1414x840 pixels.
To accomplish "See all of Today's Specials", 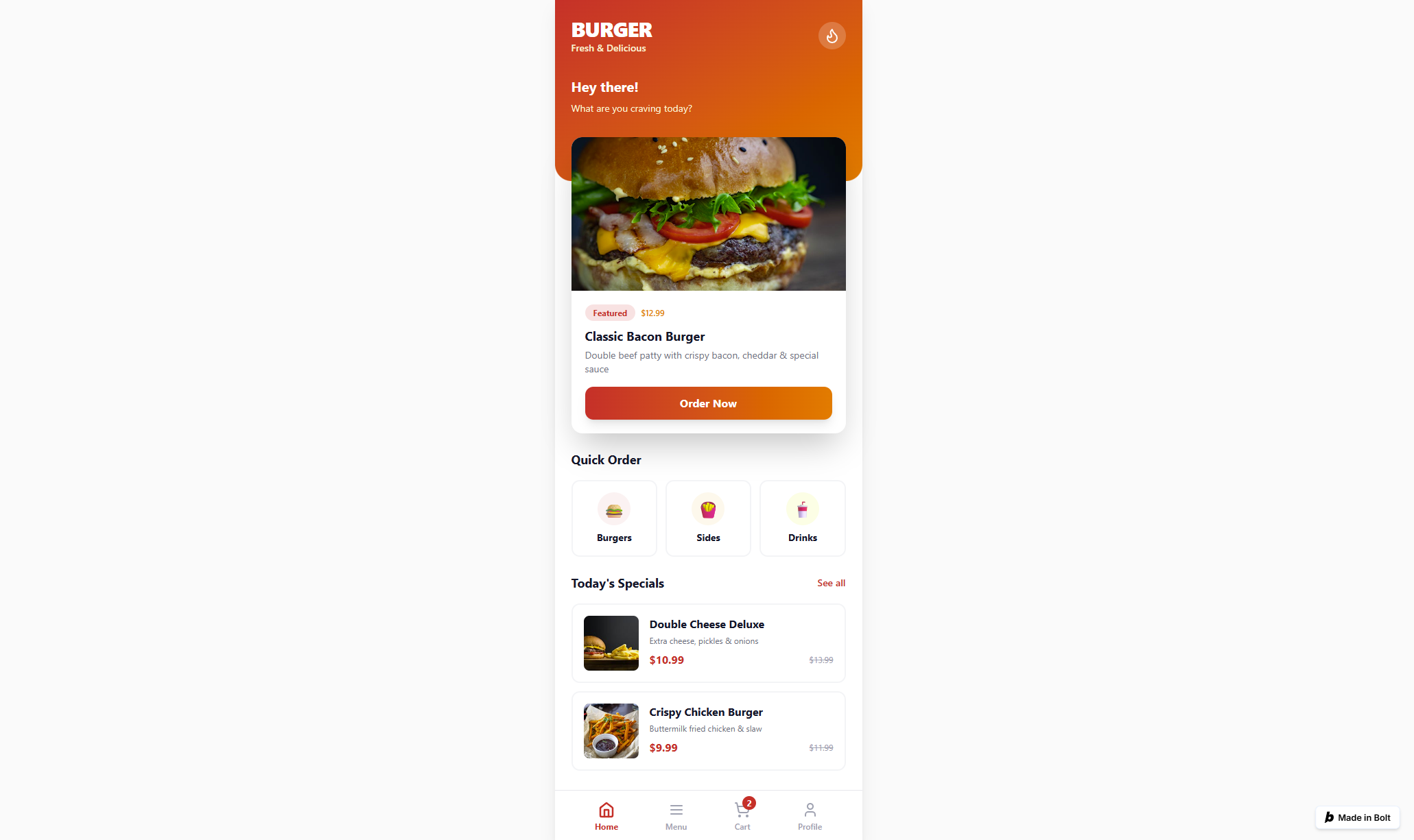I will click(831, 583).
